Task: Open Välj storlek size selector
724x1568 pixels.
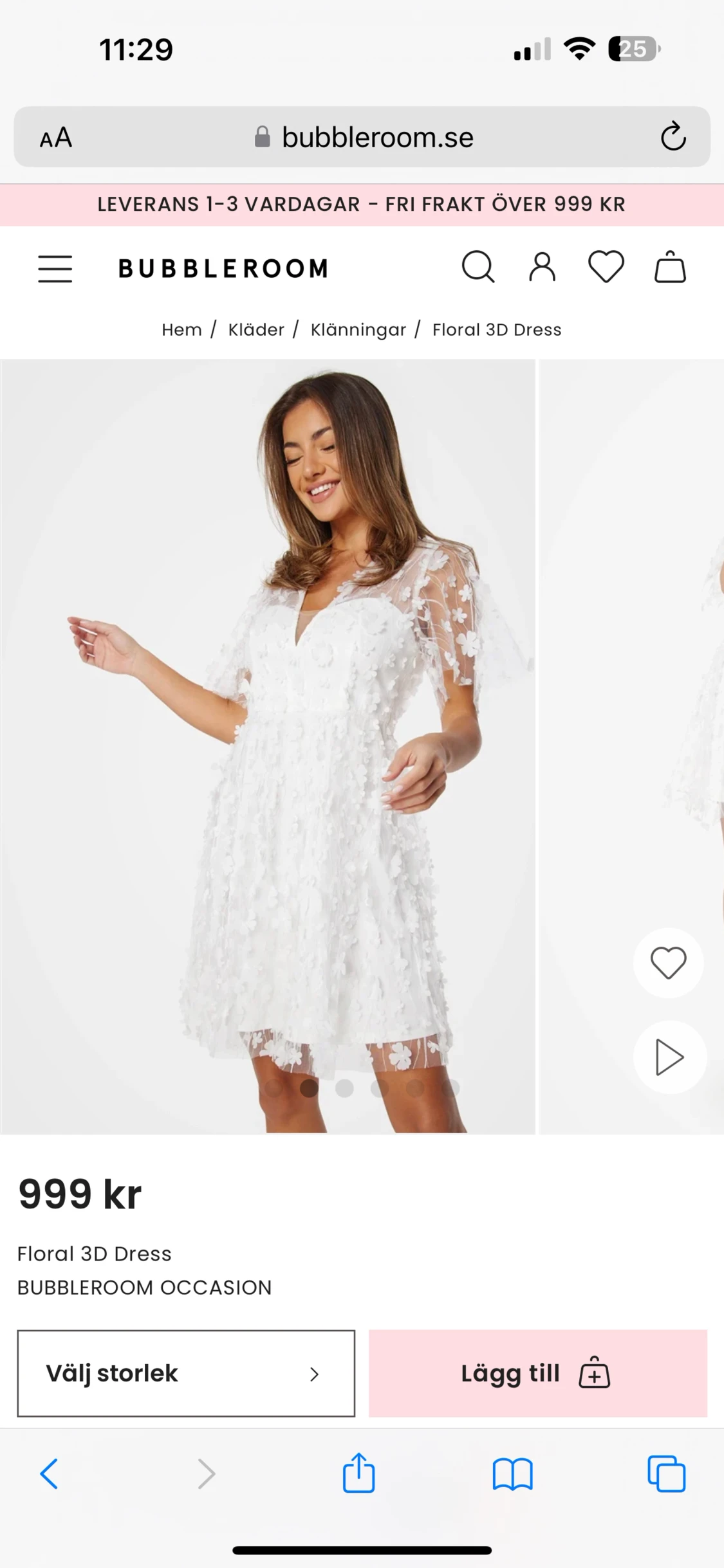Action: click(x=186, y=1373)
